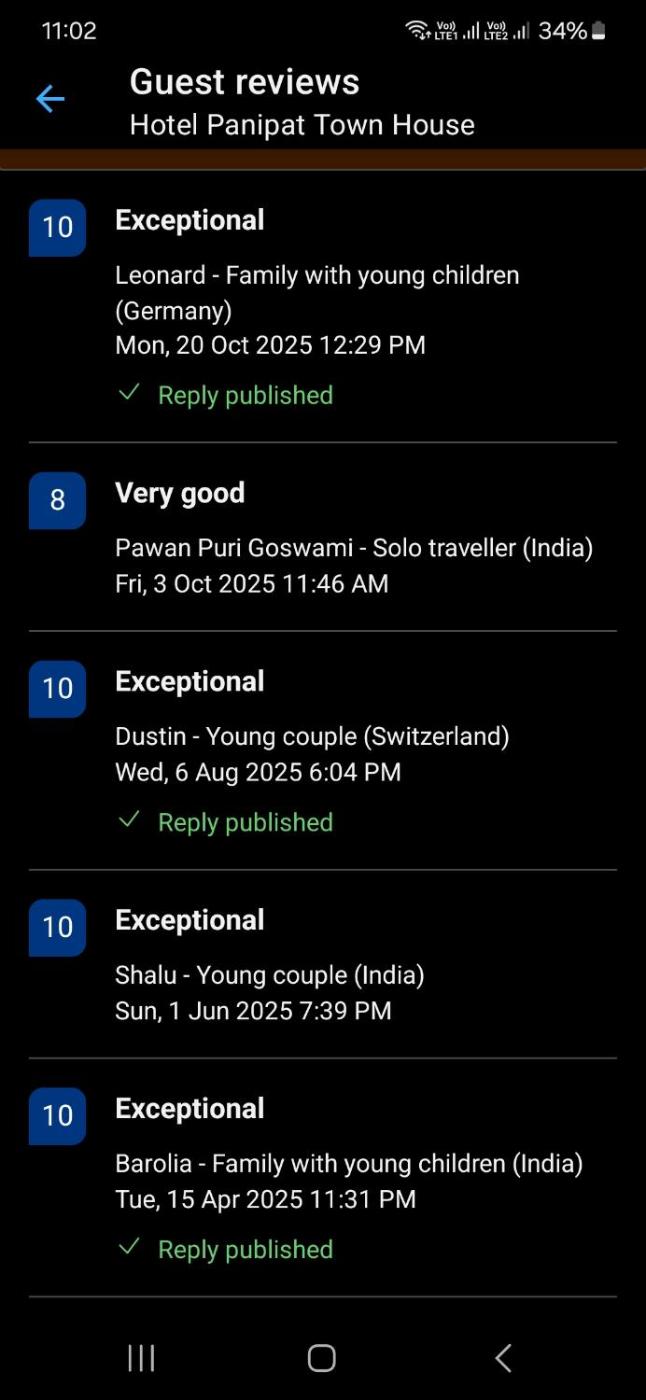
Task: Go back from Guest reviews
Action: [50, 99]
